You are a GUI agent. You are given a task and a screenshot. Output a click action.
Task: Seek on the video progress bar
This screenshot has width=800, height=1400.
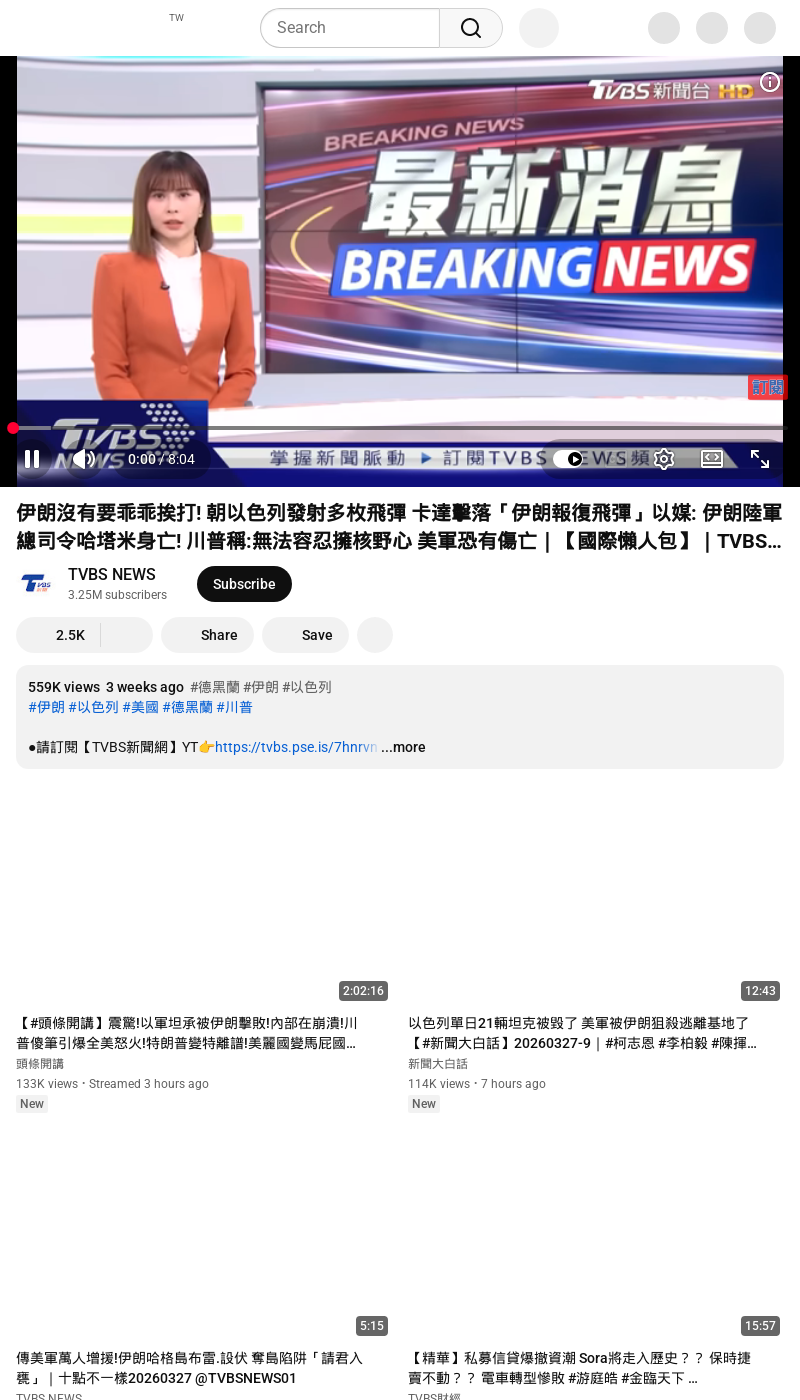click(400, 428)
